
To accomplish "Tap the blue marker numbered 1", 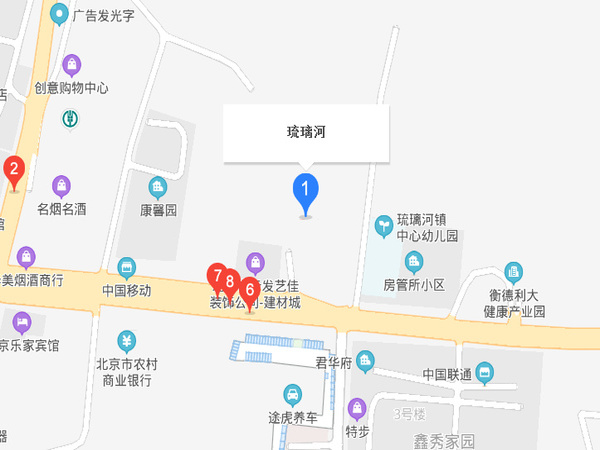I will [x=305, y=190].
